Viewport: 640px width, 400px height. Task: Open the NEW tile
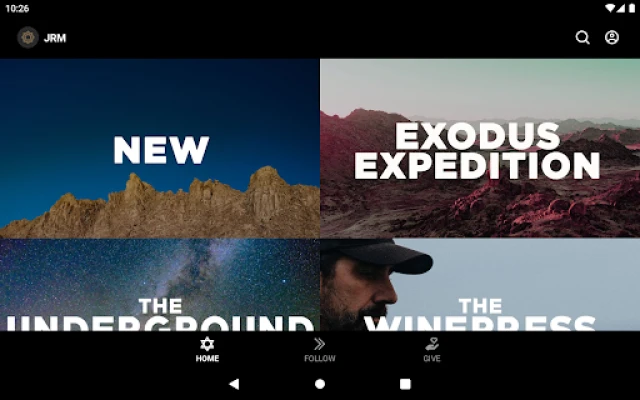(160, 148)
